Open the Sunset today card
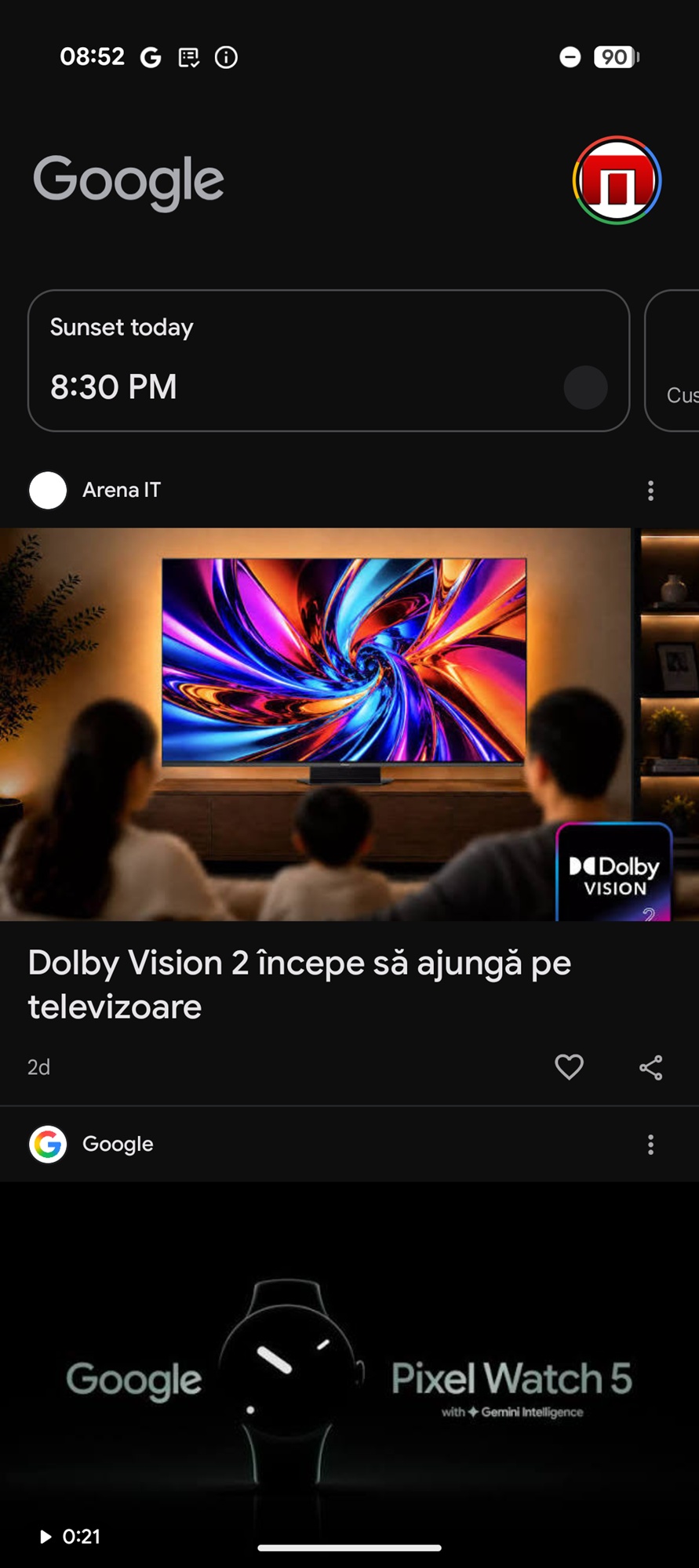 (x=329, y=361)
